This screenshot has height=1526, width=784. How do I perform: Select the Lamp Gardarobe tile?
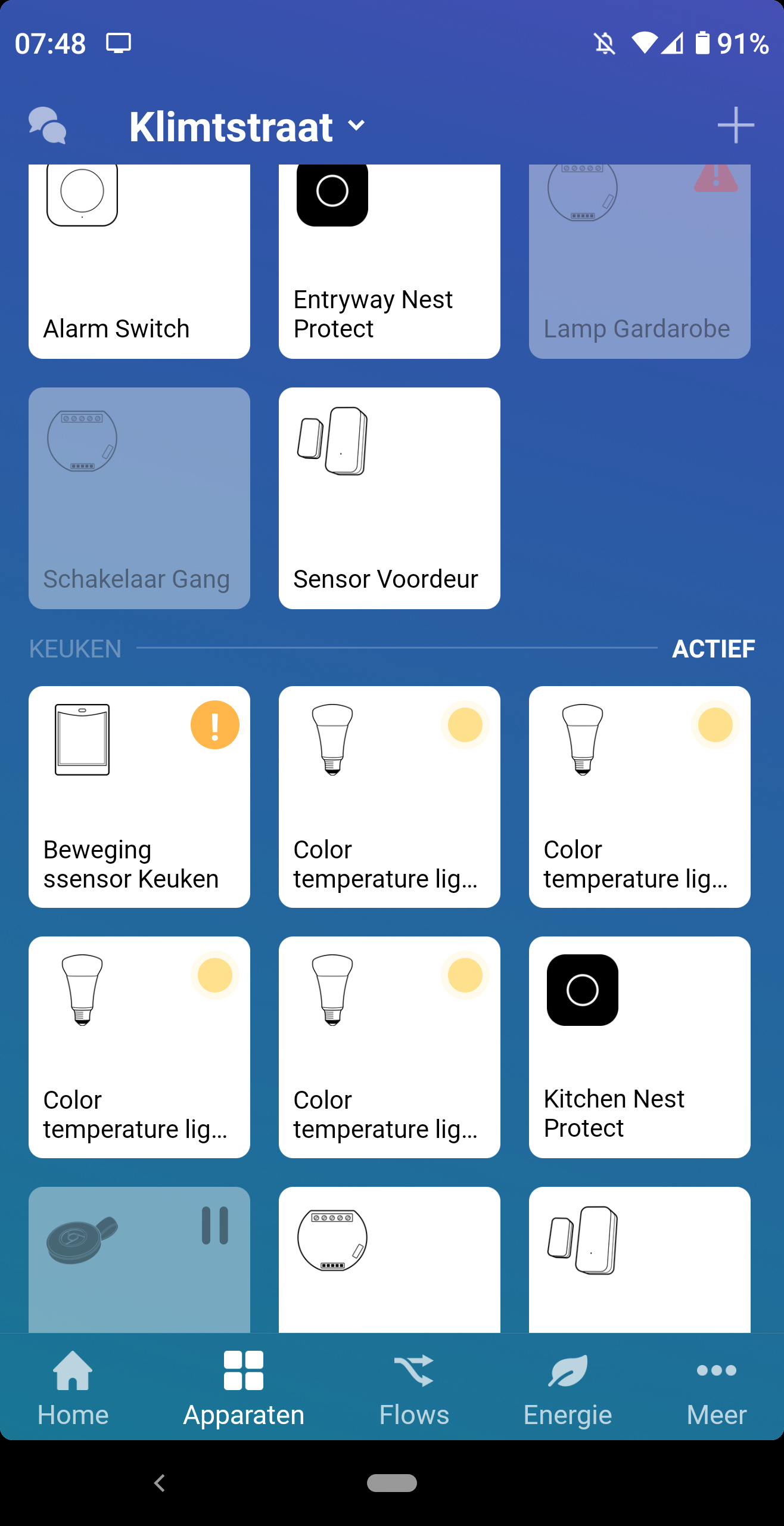640,262
